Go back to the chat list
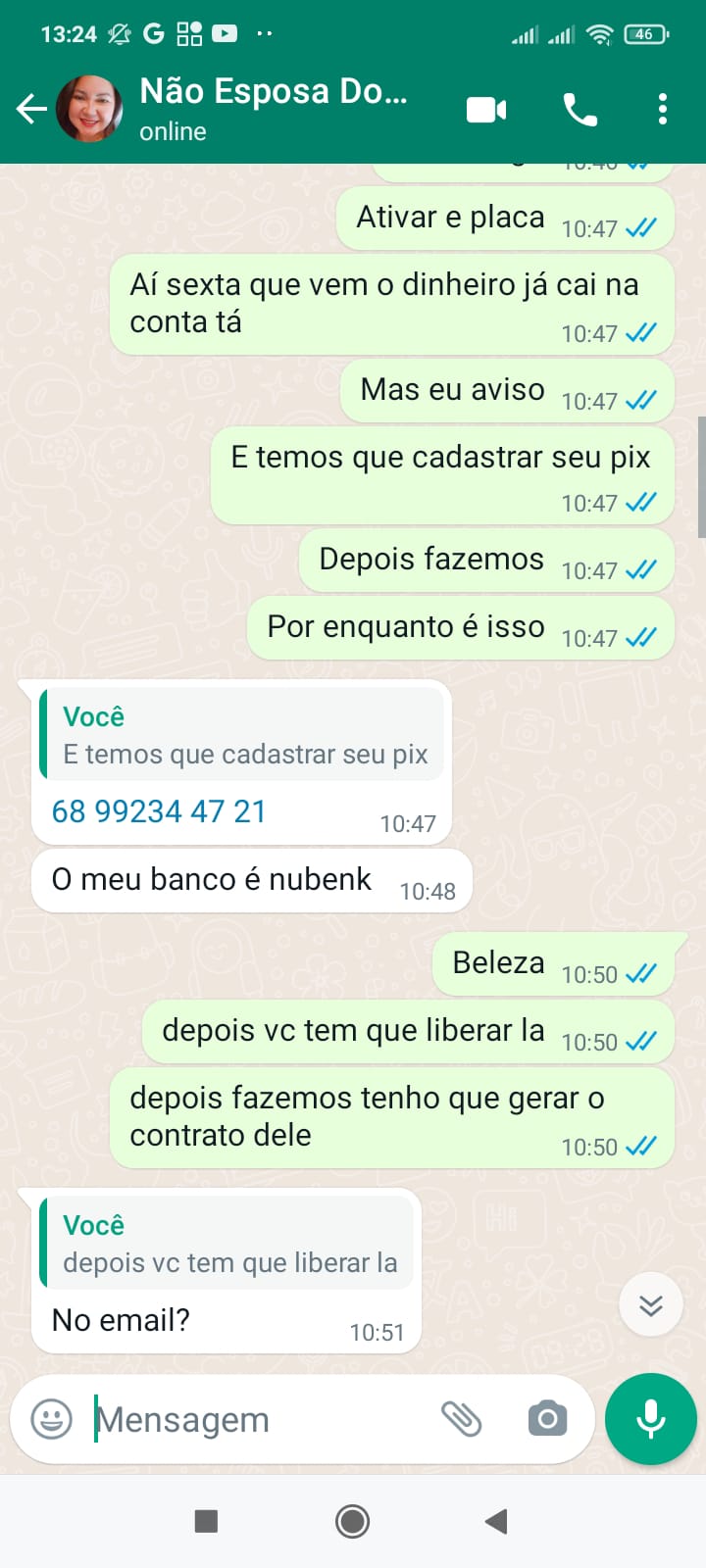Viewport: 706px width, 1568px height. (x=31, y=109)
